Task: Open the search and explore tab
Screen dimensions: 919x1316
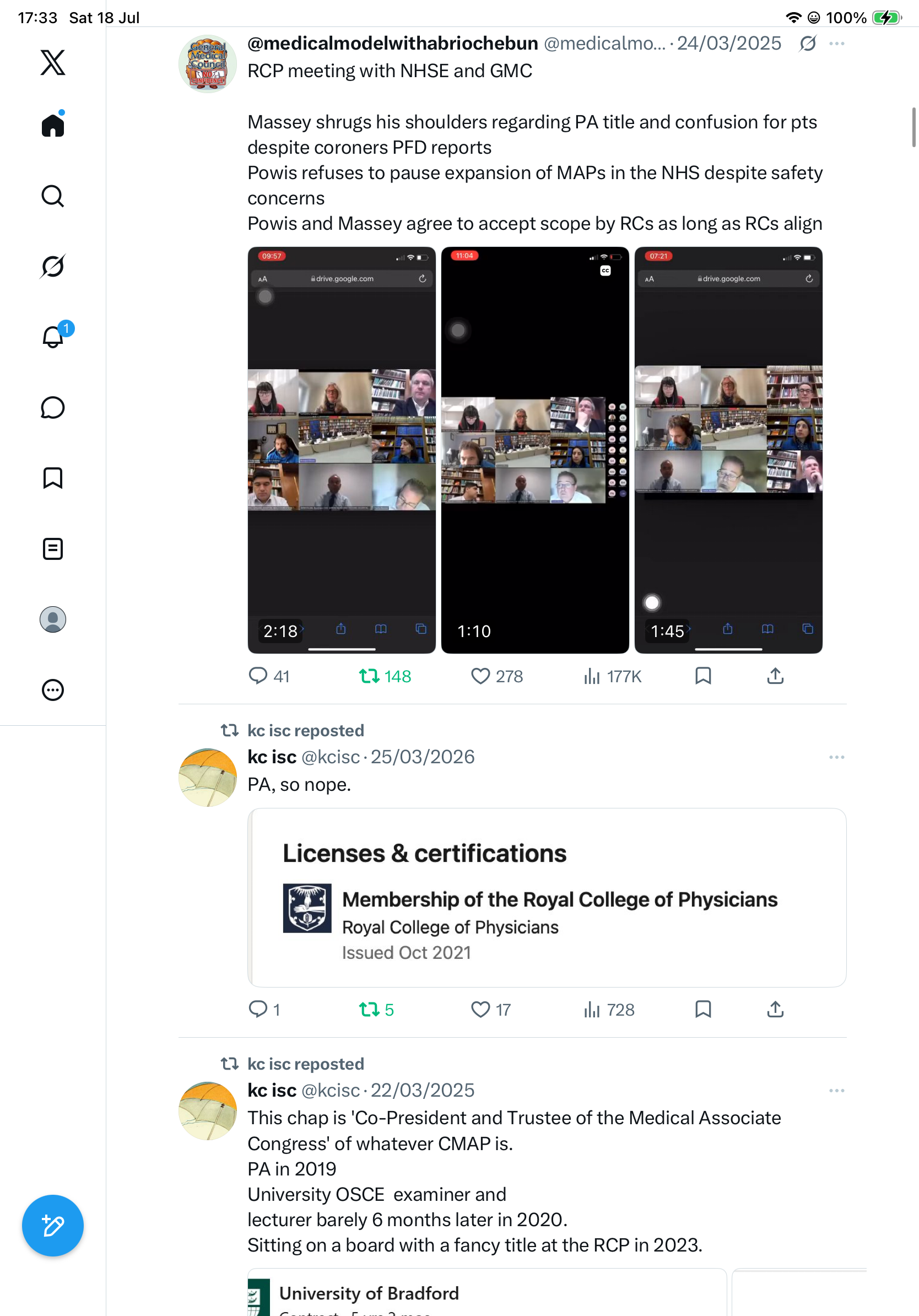Action: point(53,196)
